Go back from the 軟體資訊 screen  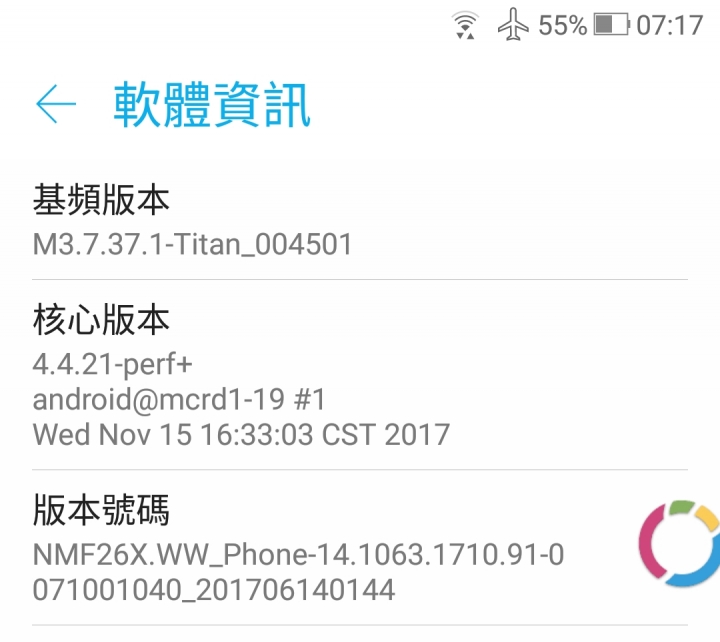(56, 104)
